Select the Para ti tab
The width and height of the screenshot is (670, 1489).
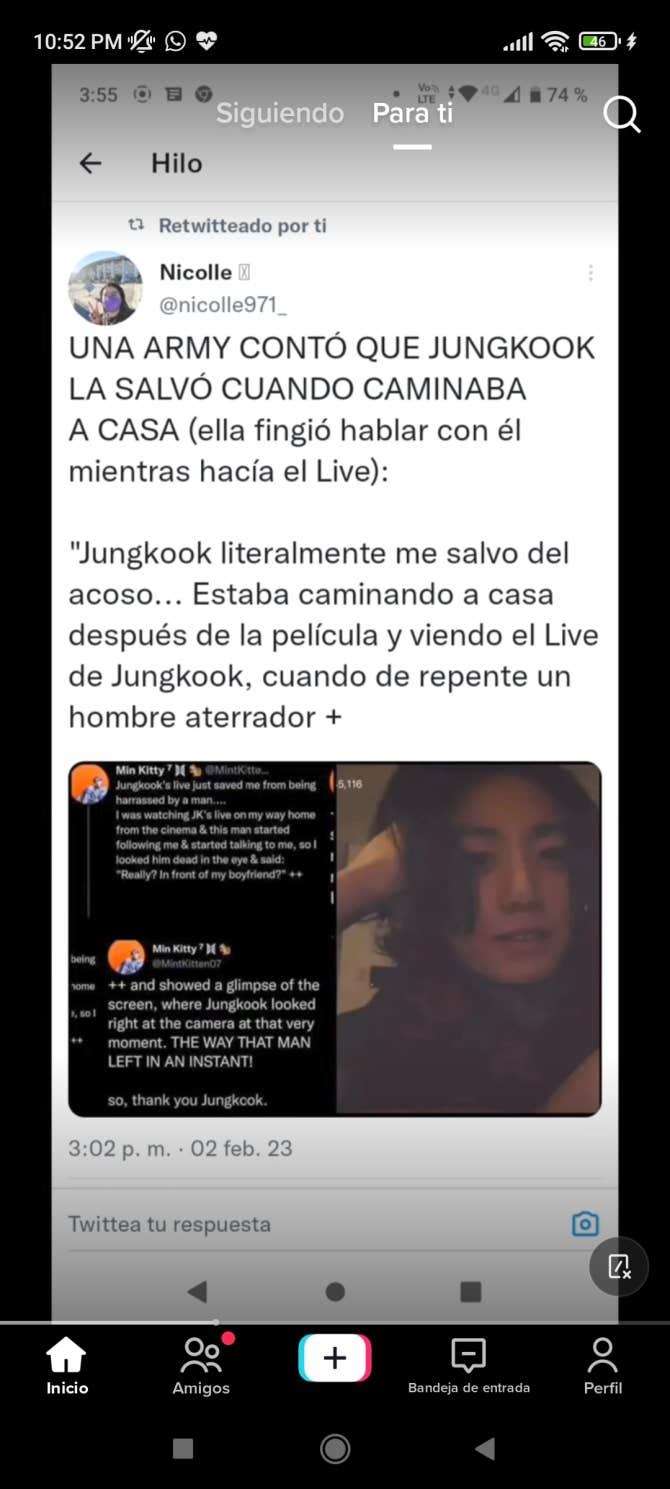pos(412,113)
